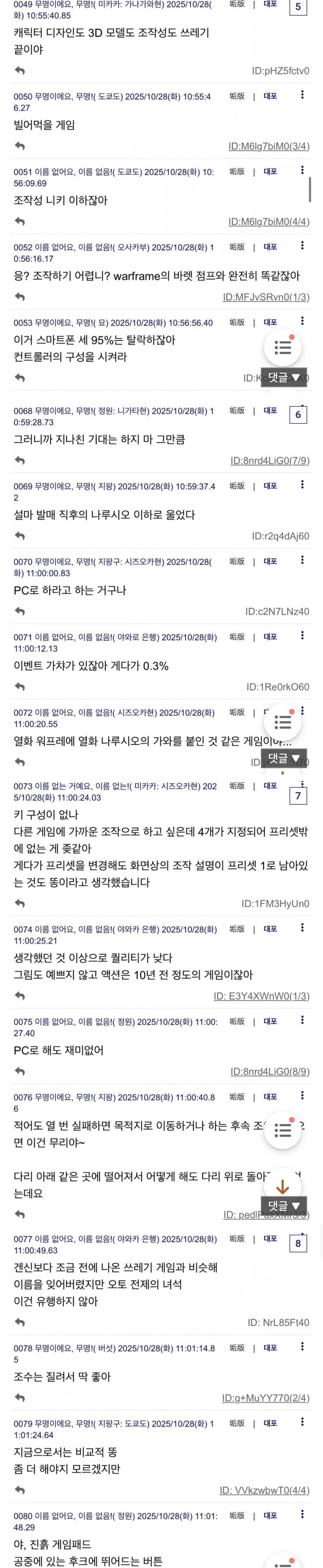Jump to section box 7

click(x=298, y=796)
